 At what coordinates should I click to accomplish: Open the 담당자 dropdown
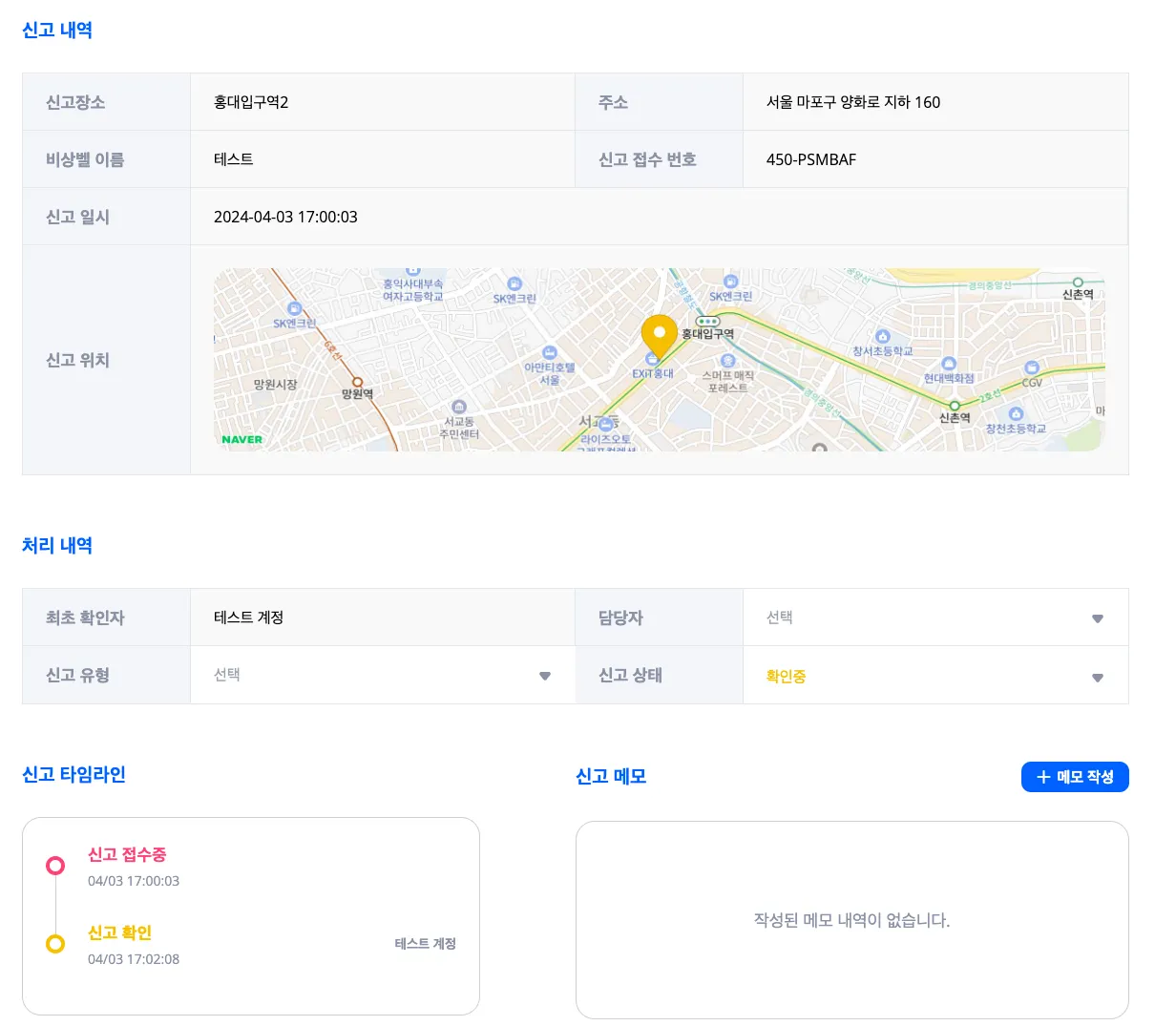click(934, 618)
